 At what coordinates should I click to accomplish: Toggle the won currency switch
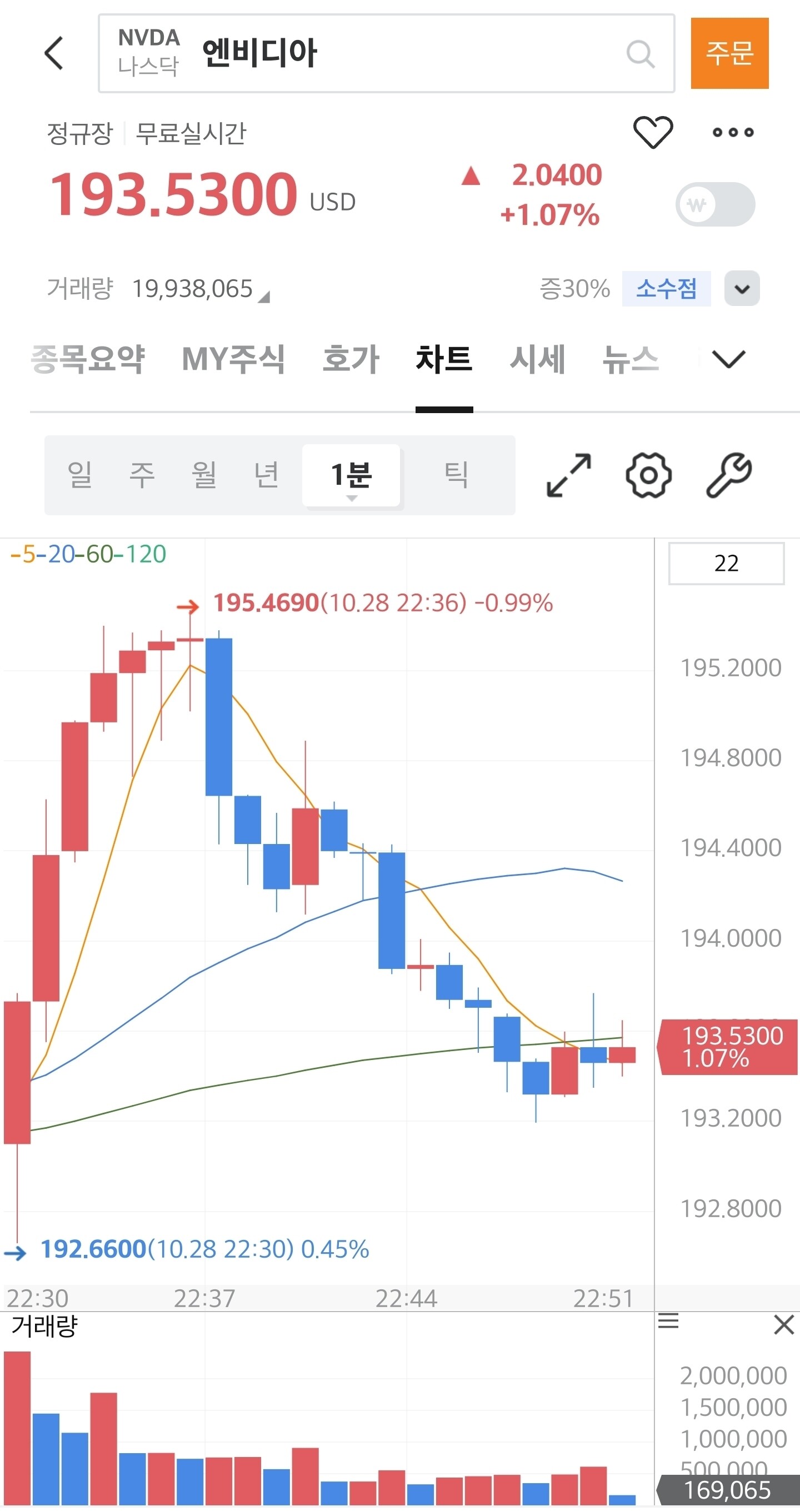pos(715,204)
